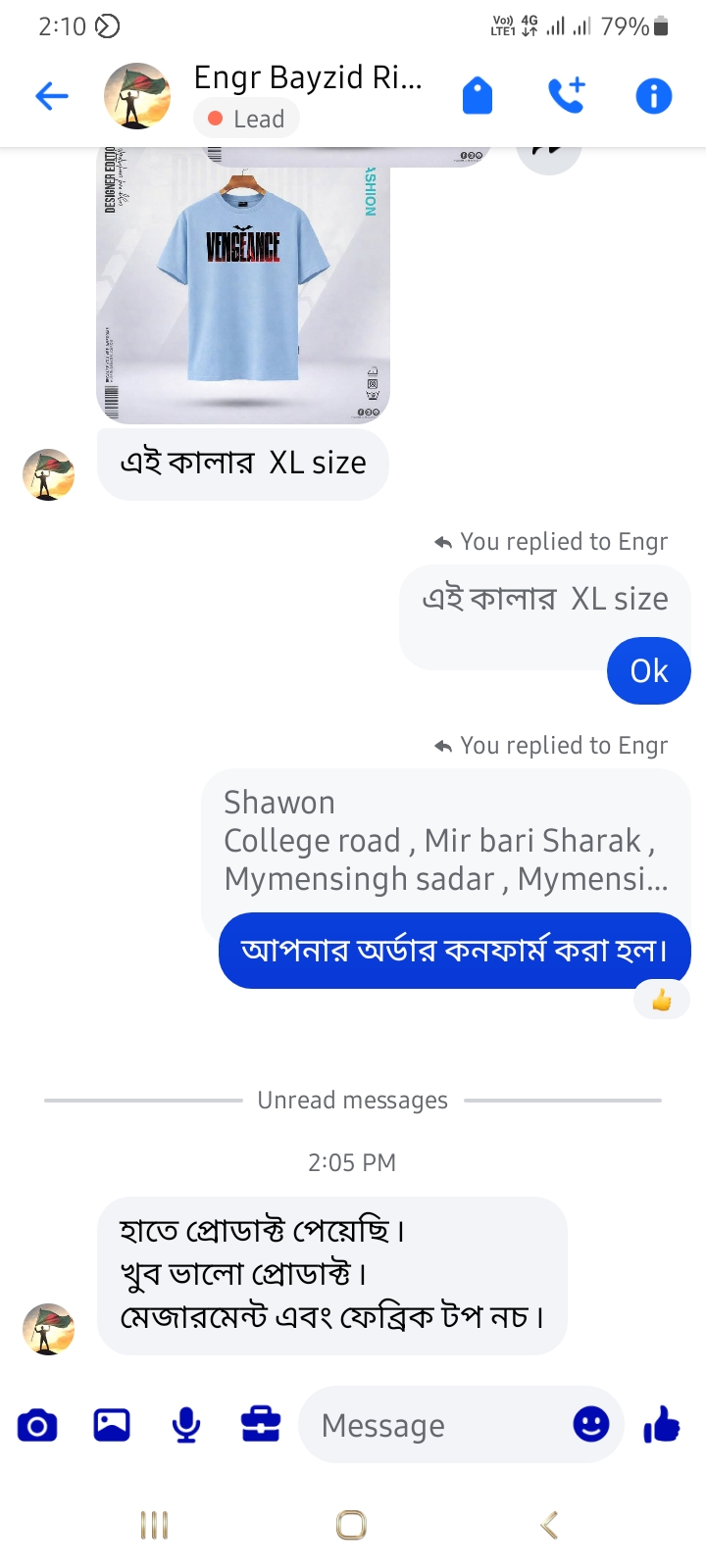Open the business tools briefcase icon
The width and height of the screenshot is (706, 1568).
(259, 1426)
